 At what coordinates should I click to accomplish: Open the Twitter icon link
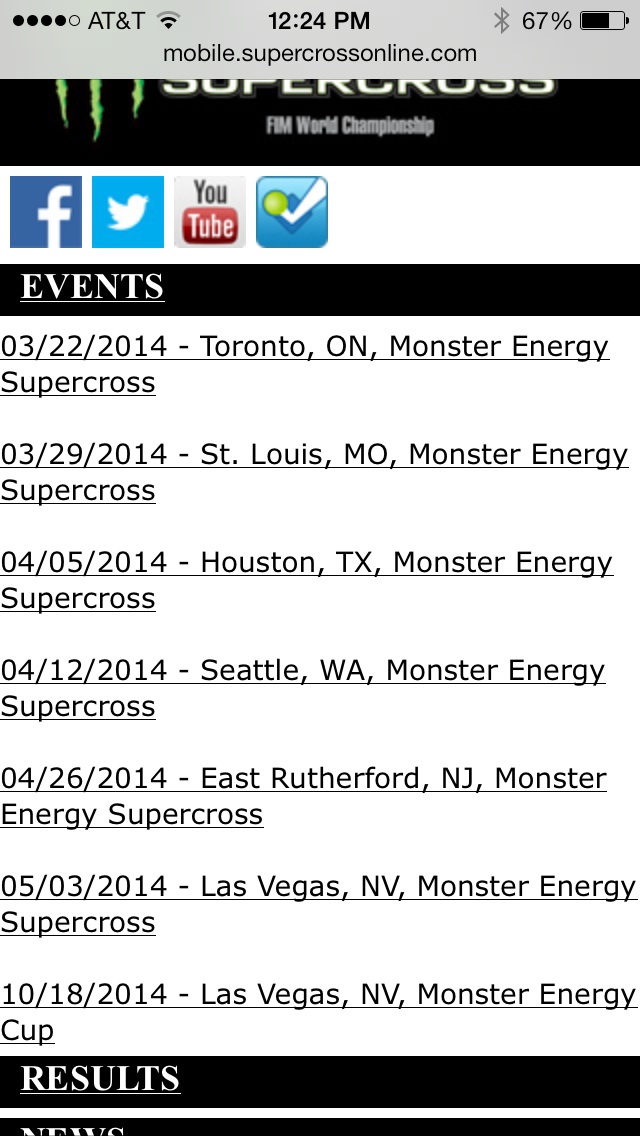coord(128,212)
